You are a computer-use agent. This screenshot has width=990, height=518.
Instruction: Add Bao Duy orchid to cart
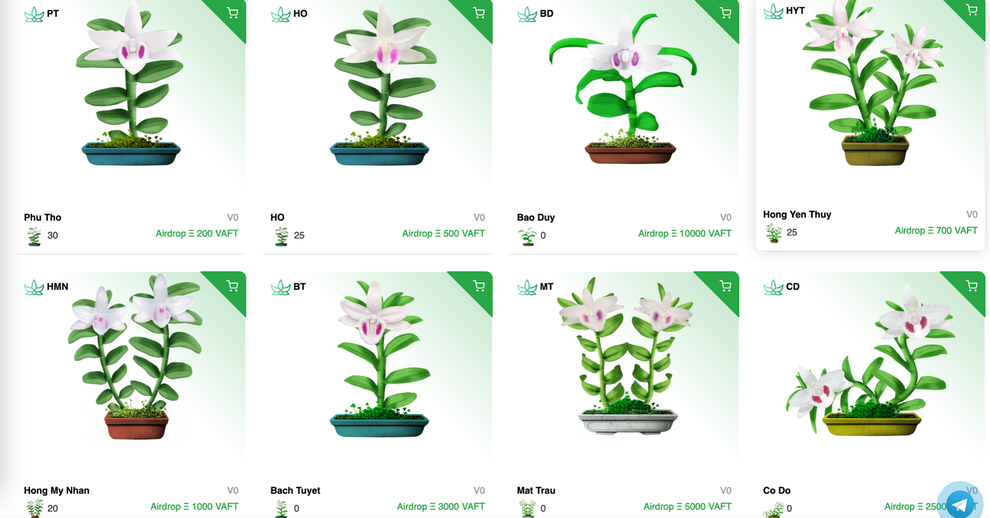(x=725, y=13)
